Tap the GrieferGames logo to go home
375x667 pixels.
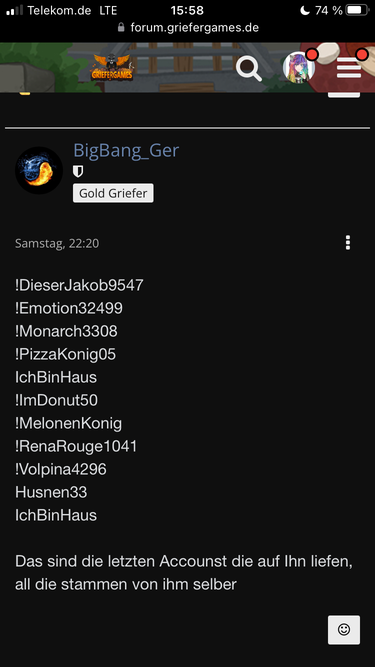pos(112,68)
